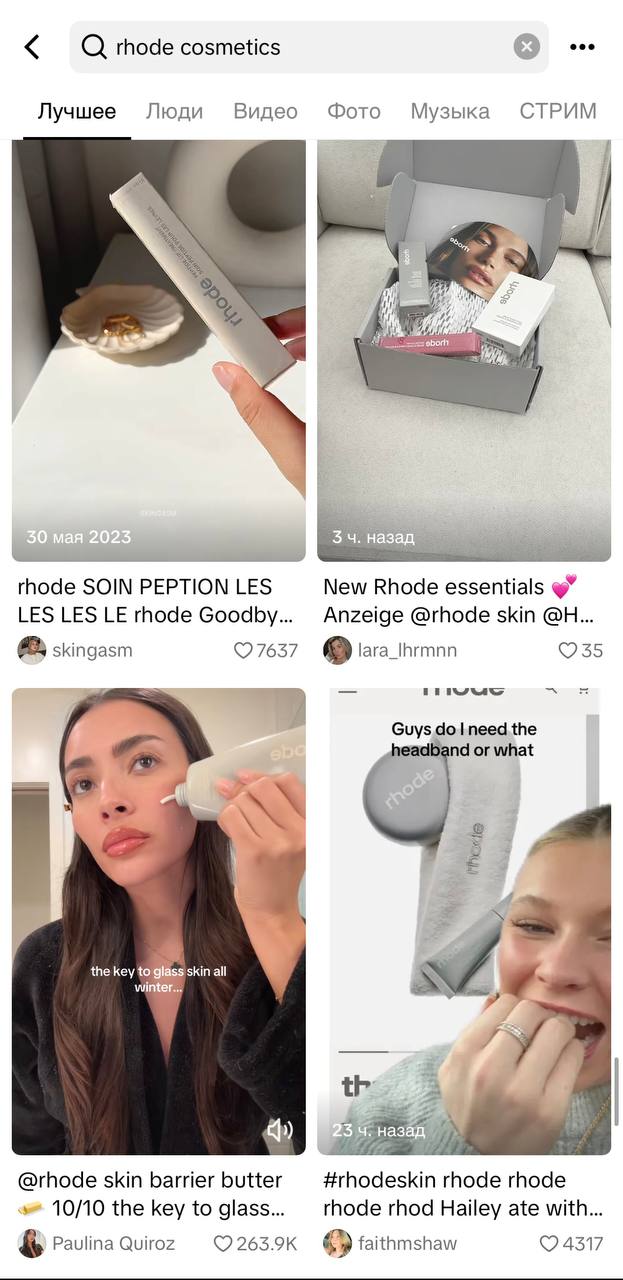
Task: Open faithmshaw's headband video
Action: (464, 920)
